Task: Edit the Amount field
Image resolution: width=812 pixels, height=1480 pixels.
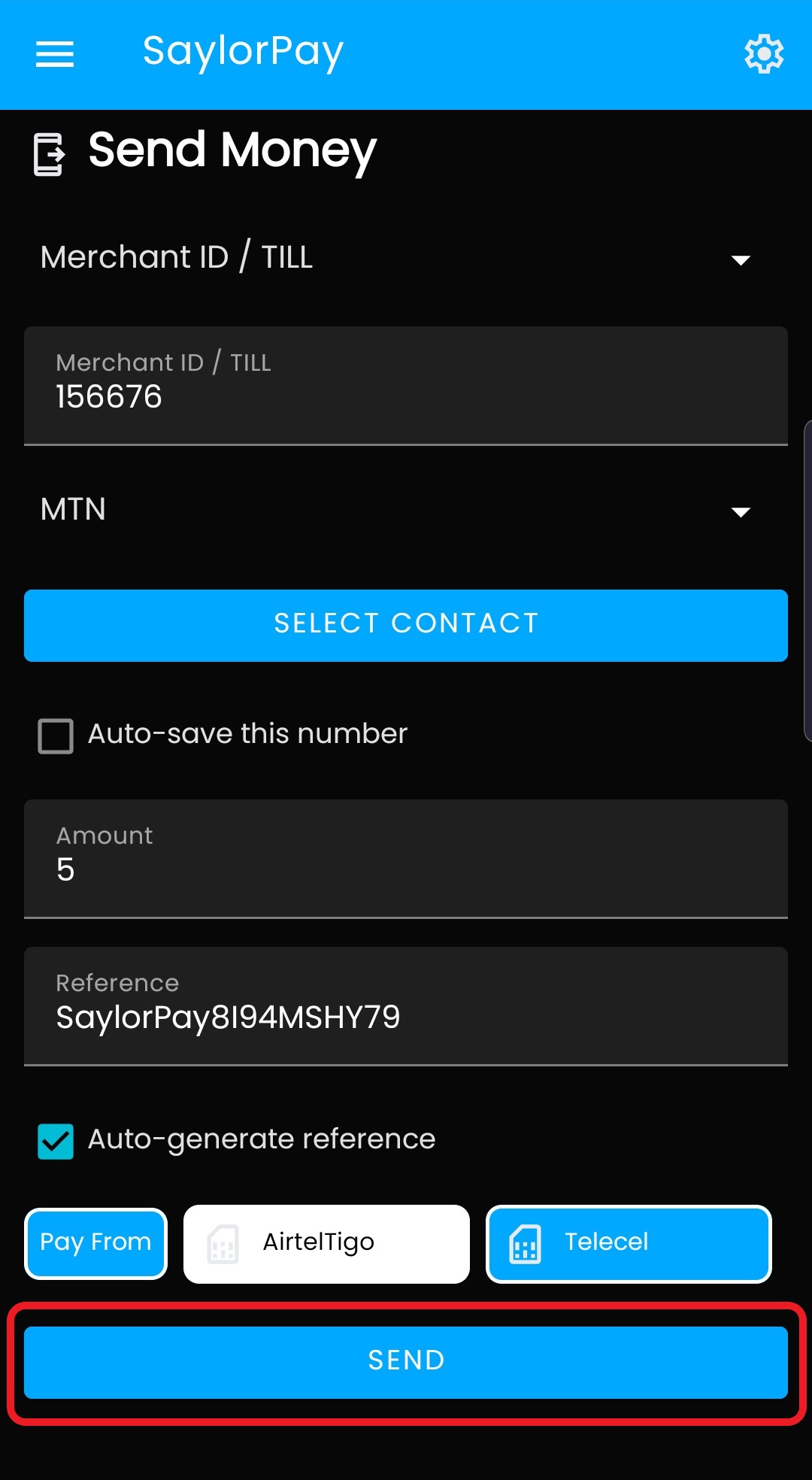Action: click(x=406, y=859)
